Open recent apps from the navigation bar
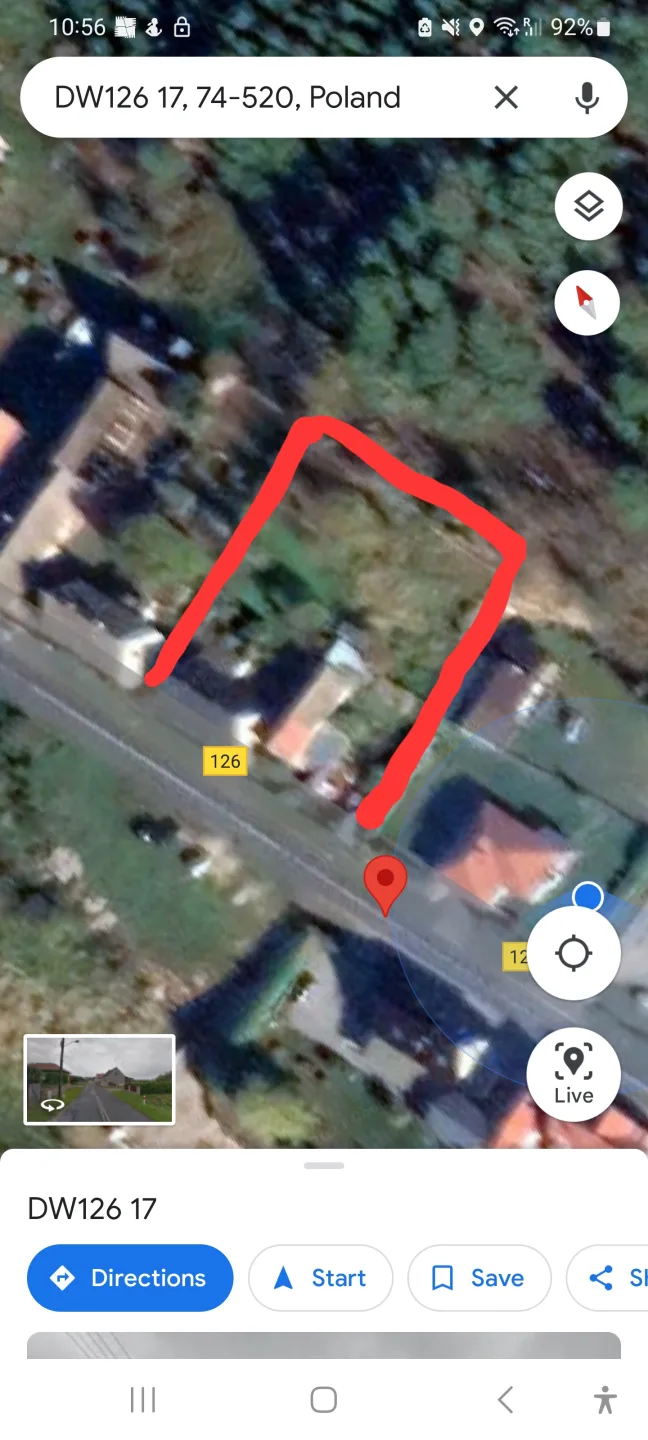This screenshot has width=648, height=1440. pos(143,1400)
